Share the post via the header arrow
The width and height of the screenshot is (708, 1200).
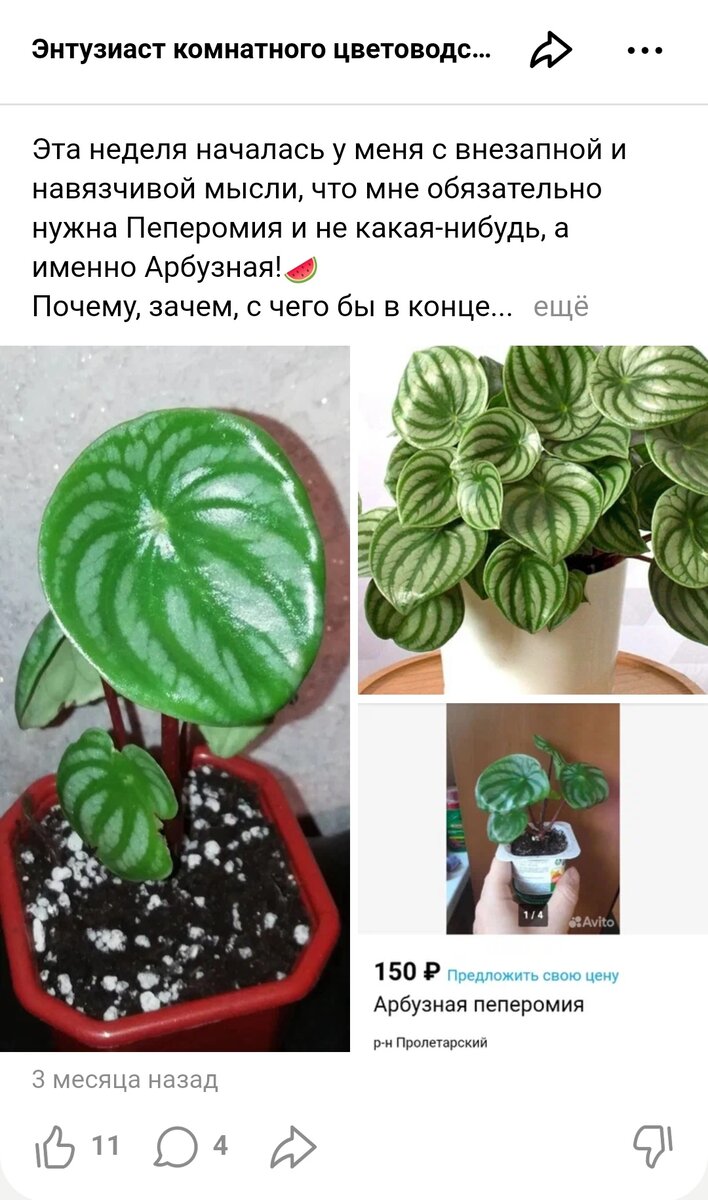pyautogui.click(x=550, y=50)
